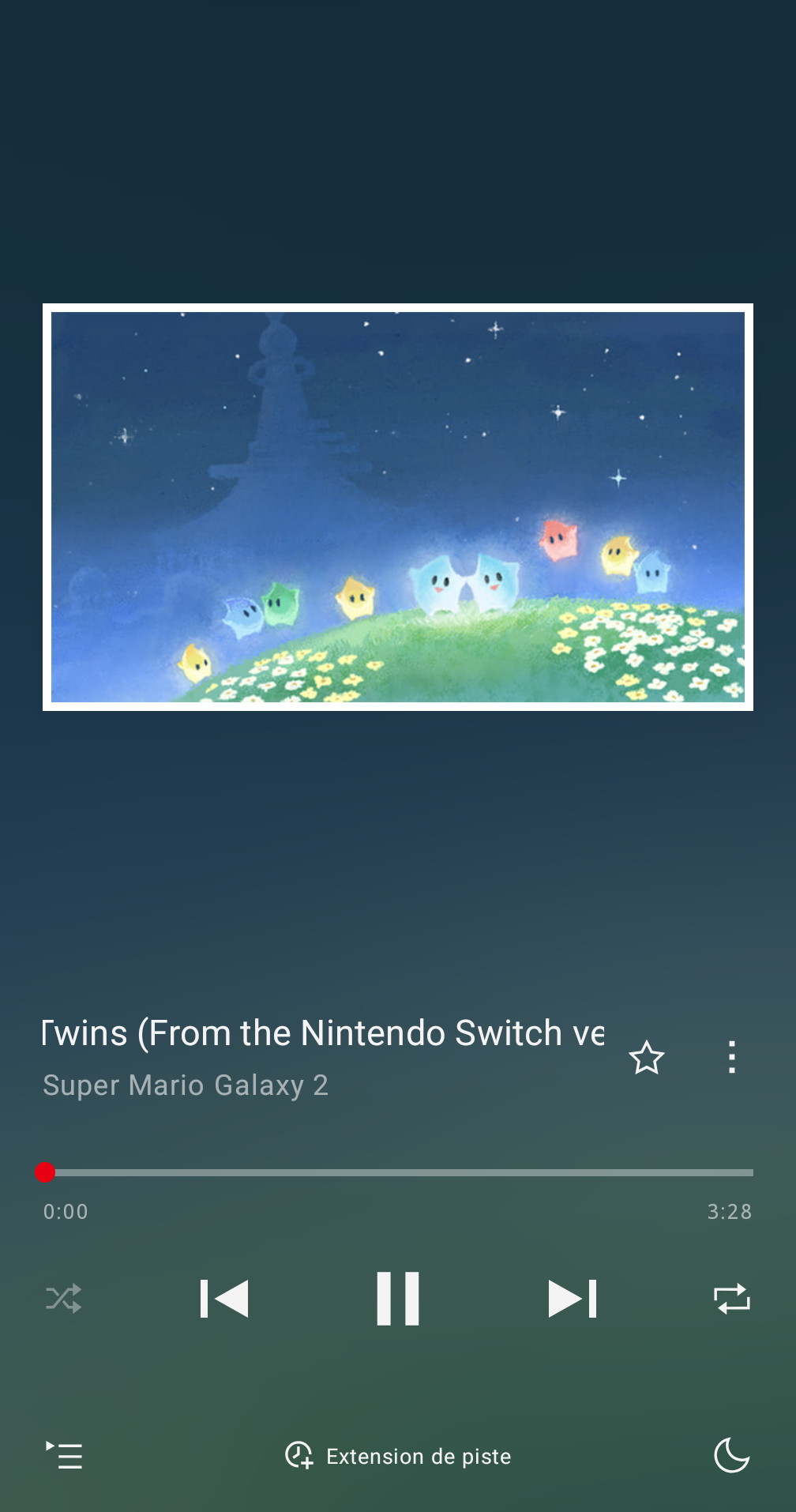Pause the current track
This screenshot has width=796, height=1512.
(x=398, y=1299)
